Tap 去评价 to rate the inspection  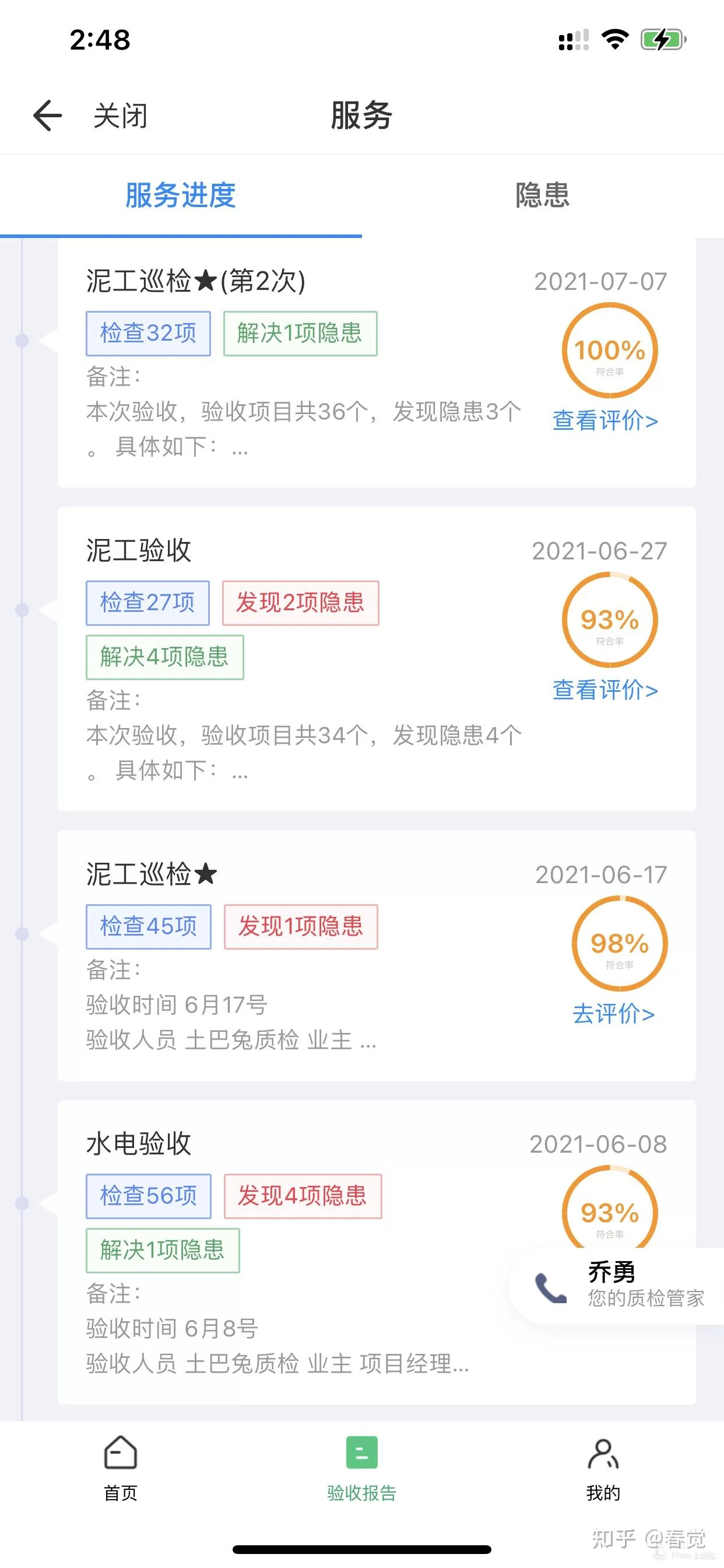(x=613, y=1014)
